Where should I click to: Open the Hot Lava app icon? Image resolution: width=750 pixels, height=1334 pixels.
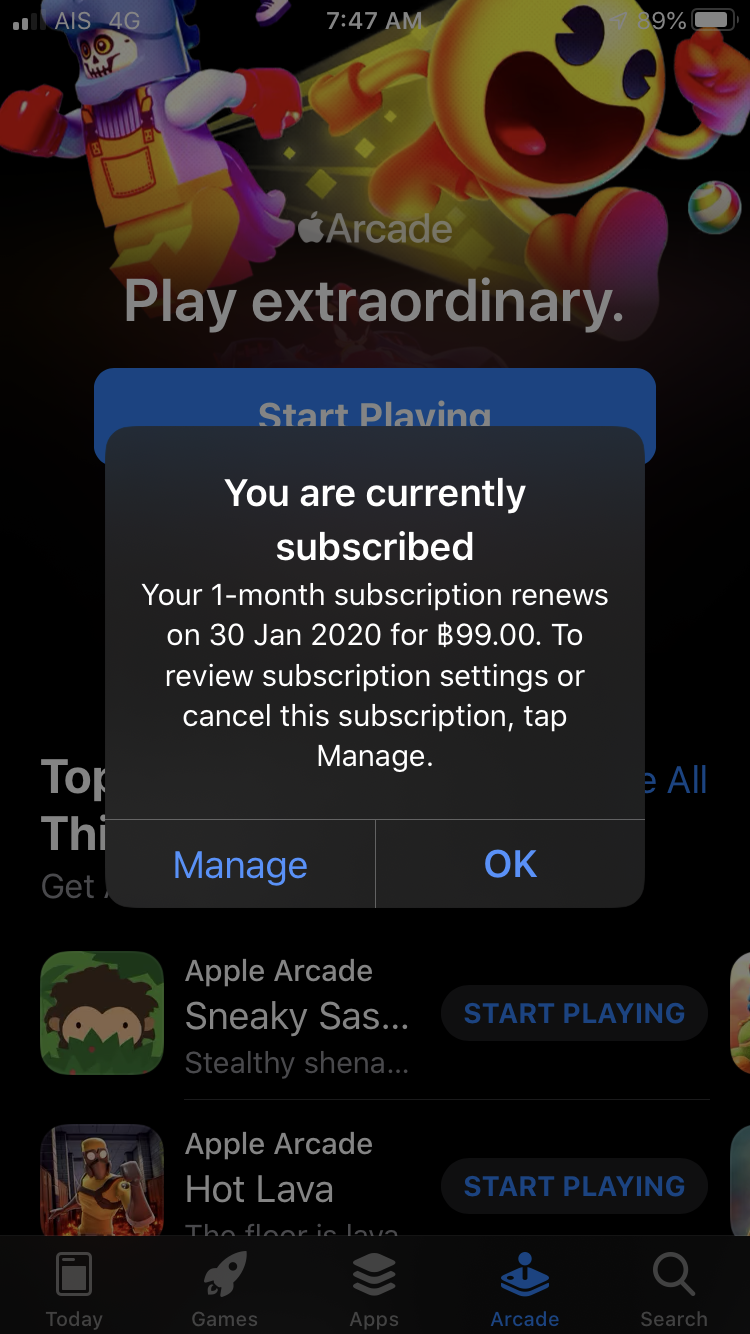(x=101, y=1180)
